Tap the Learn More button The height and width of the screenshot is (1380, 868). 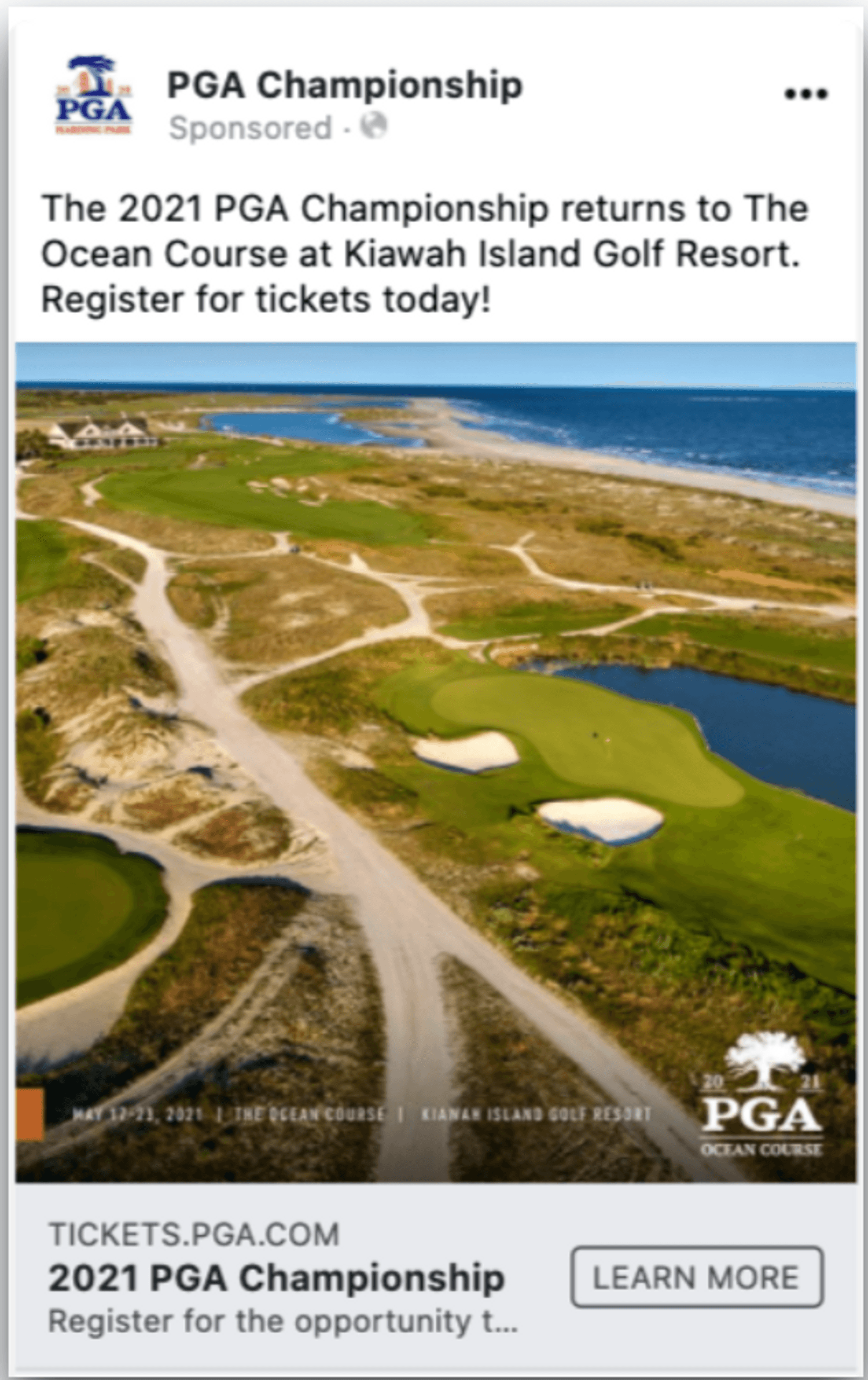(x=697, y=1278)
